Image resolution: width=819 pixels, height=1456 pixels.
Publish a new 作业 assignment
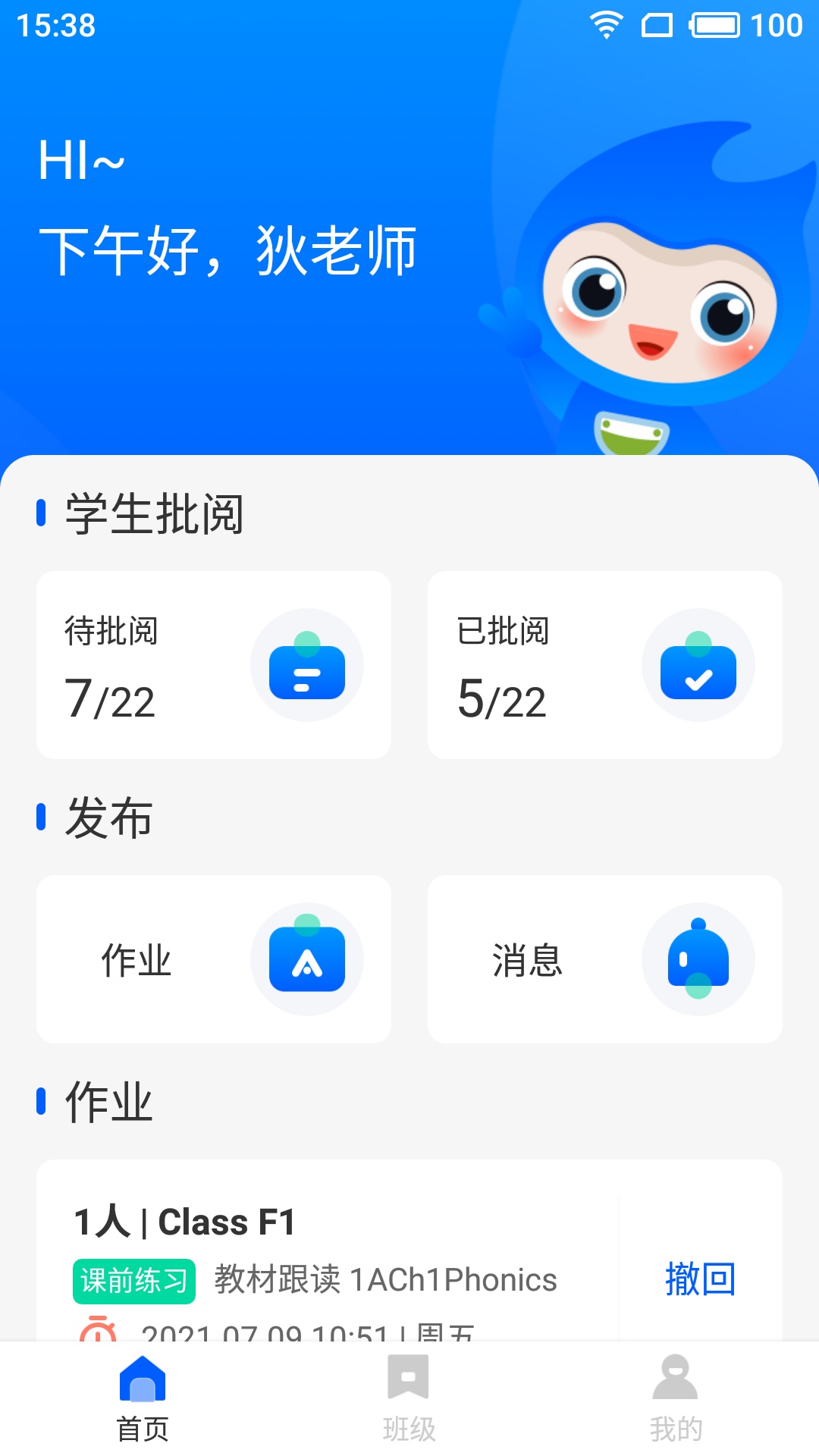tap(214, 959)
